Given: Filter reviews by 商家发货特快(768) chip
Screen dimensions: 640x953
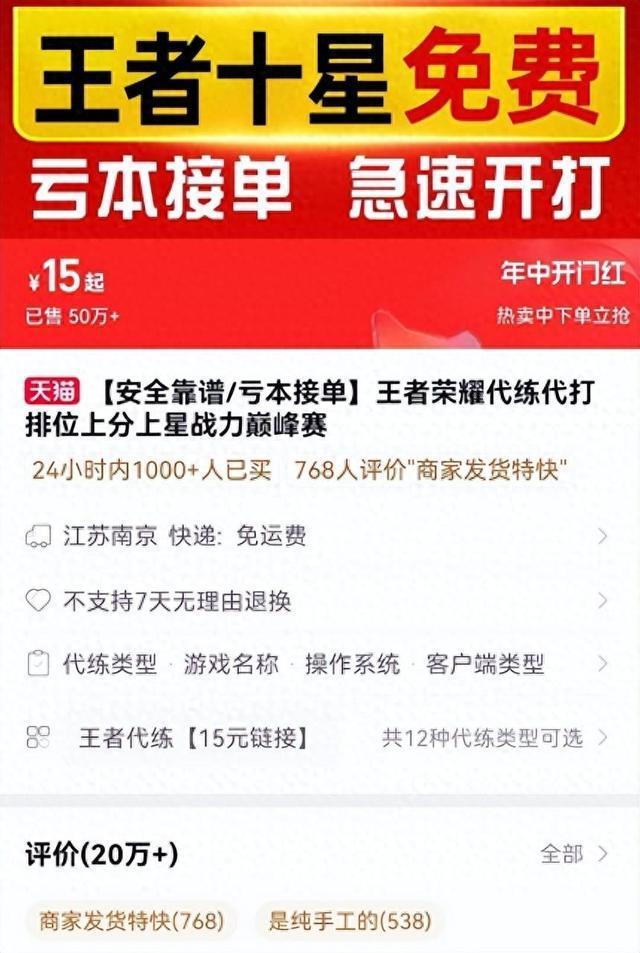Looking at the screenshot, I should [131, 920].
